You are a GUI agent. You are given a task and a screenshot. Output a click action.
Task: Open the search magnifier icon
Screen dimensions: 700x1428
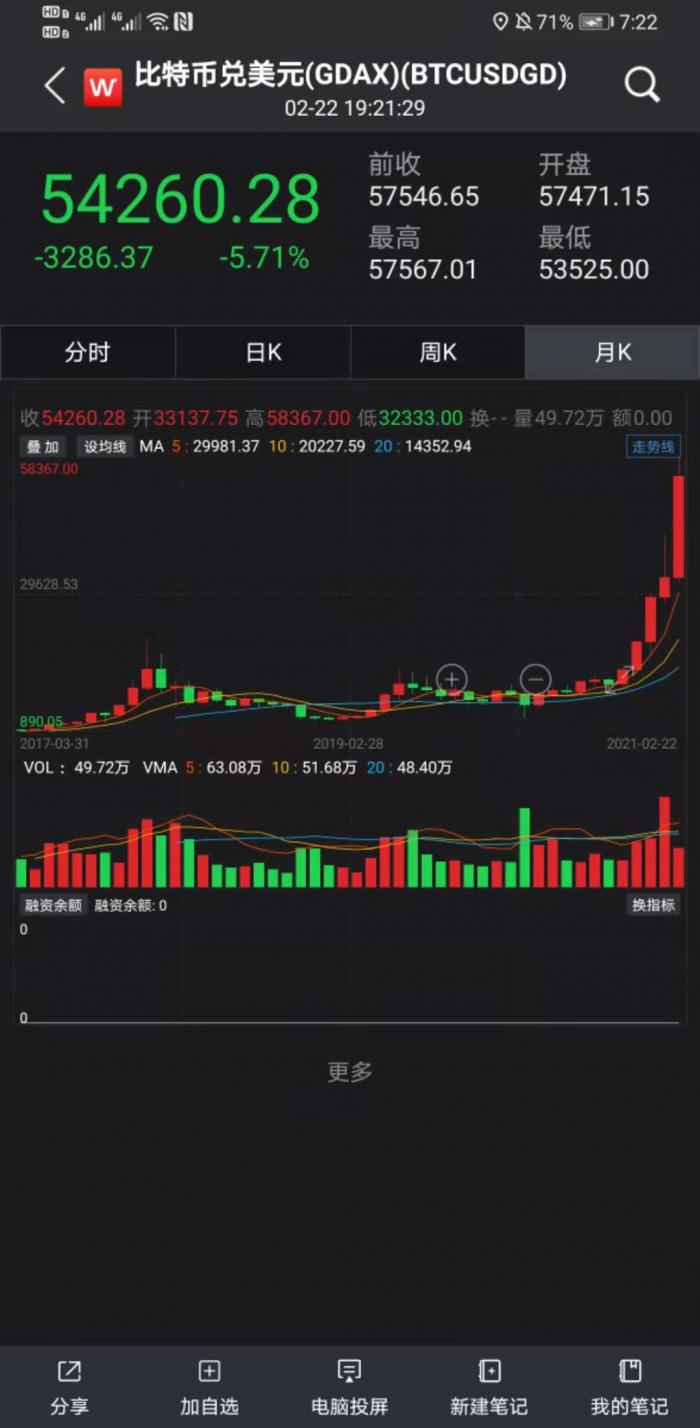[x=642, y=86]
